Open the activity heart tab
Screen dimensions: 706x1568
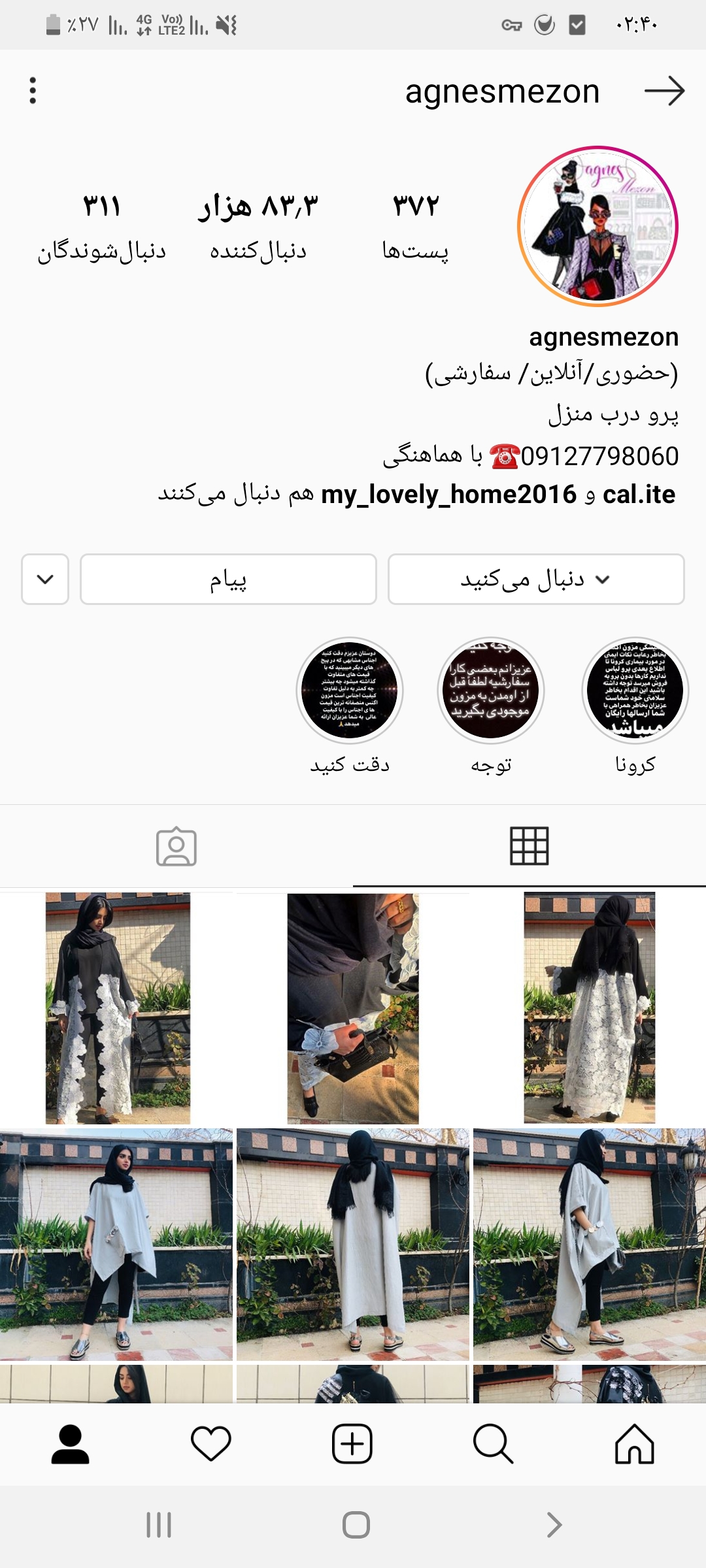coord(211,1444)
